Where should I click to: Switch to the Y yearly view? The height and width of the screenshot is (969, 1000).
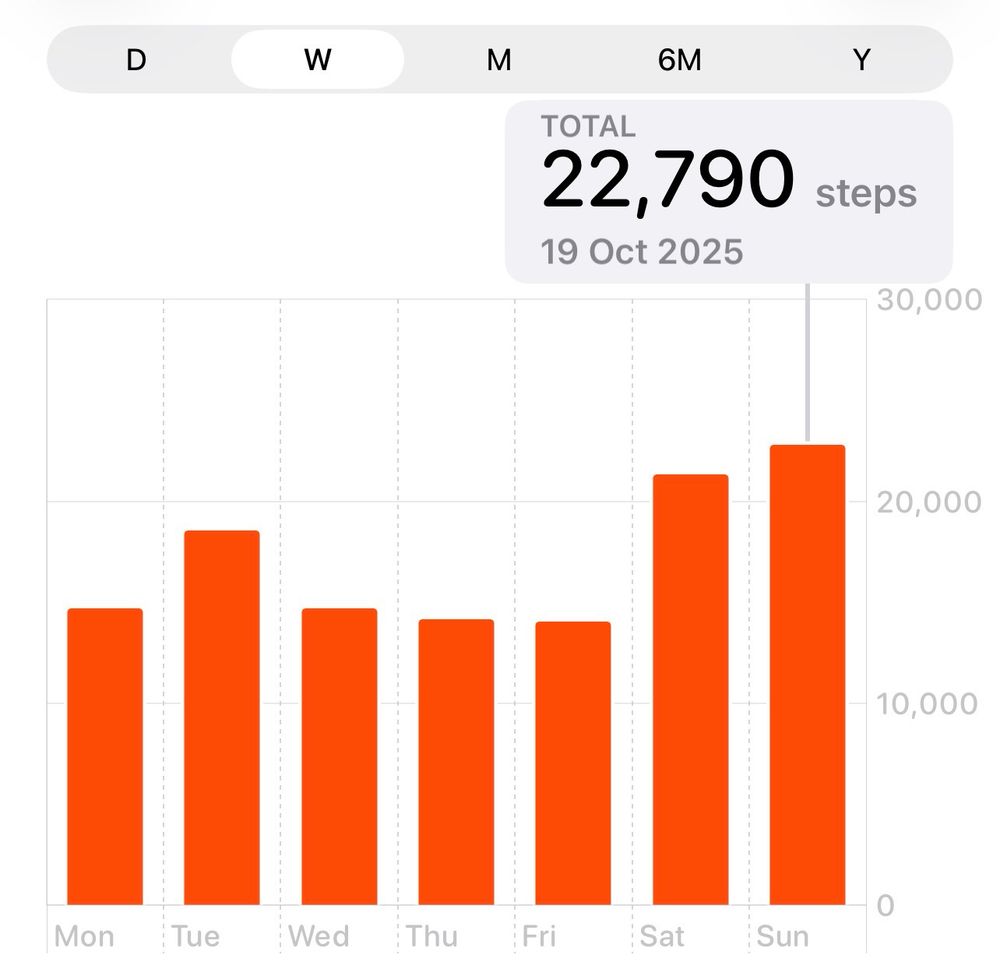(861, 60)
